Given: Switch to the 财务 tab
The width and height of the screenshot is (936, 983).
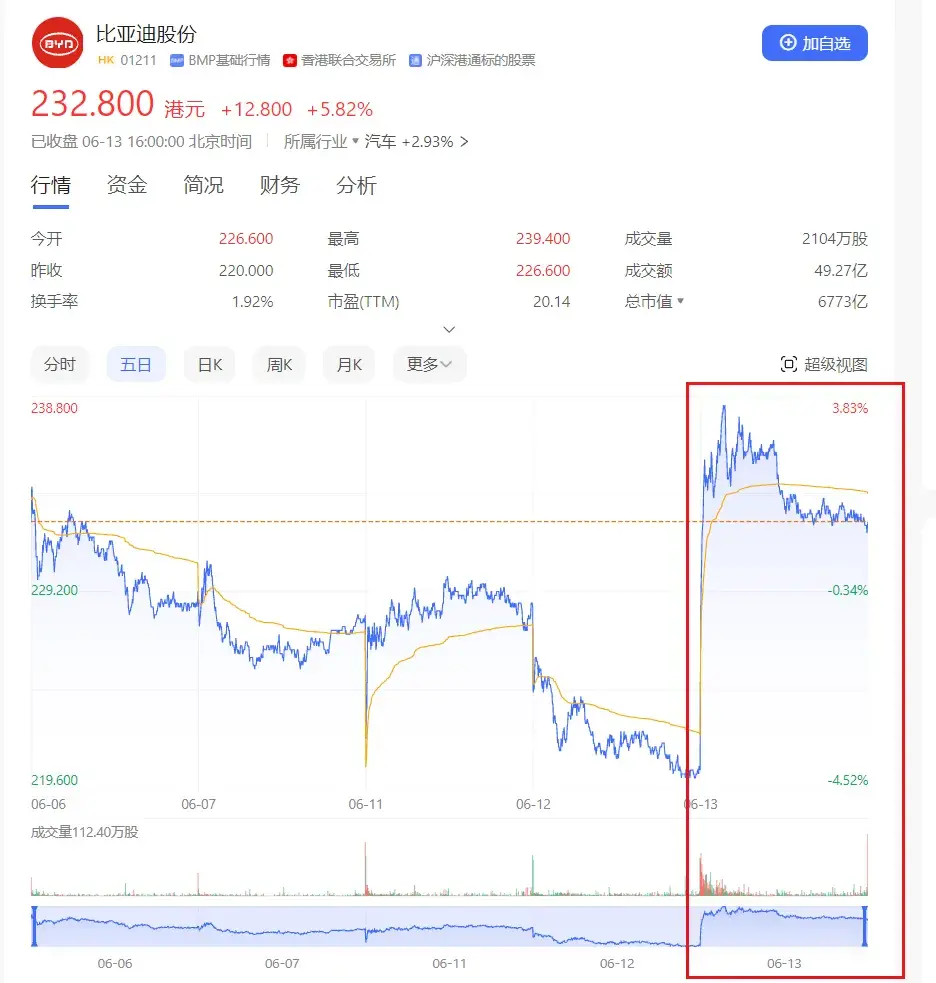Looking at the screenshot, I should click(x=279, y=185).
